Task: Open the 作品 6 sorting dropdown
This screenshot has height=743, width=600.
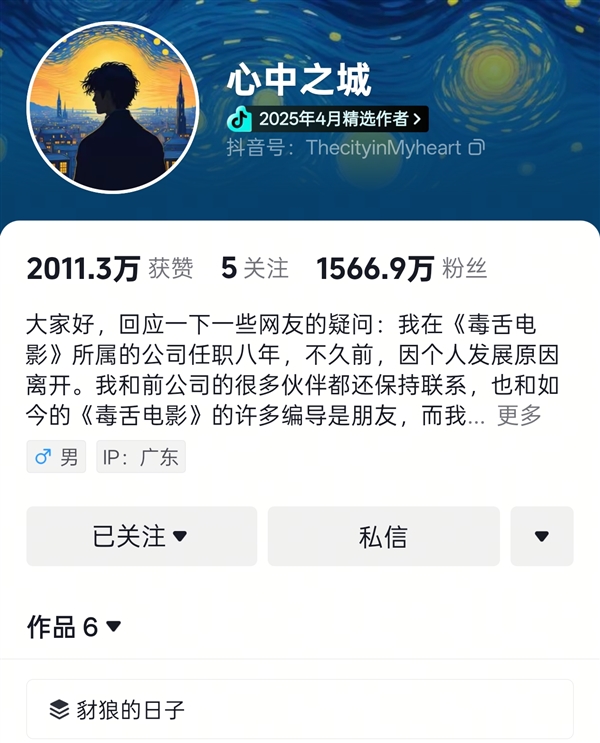Action: pyautogui.click(x=75, y=627)
